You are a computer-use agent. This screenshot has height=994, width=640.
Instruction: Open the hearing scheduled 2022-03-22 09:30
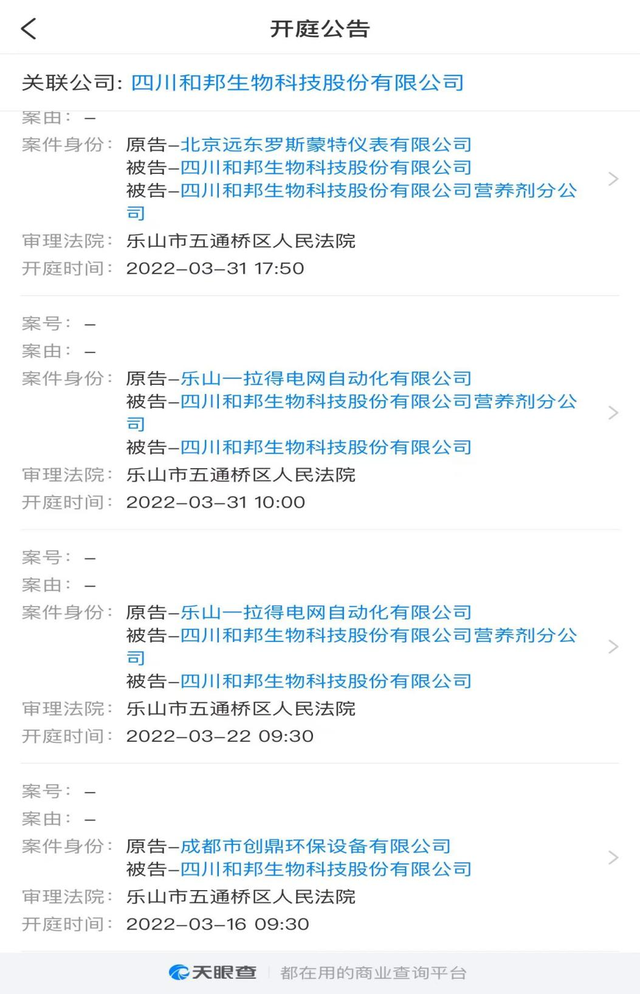613,647
